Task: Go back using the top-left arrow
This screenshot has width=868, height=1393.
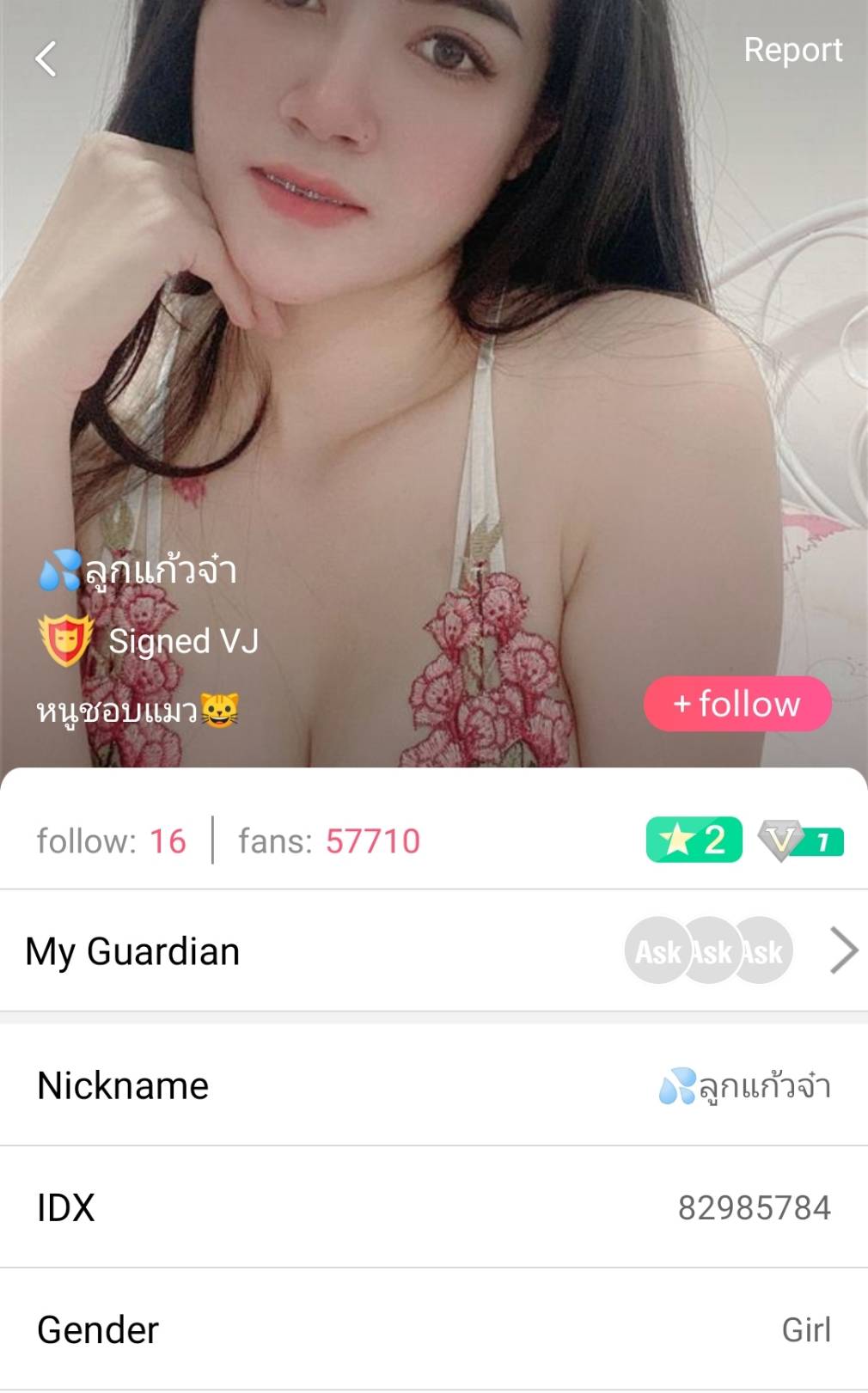Action: 46,59
